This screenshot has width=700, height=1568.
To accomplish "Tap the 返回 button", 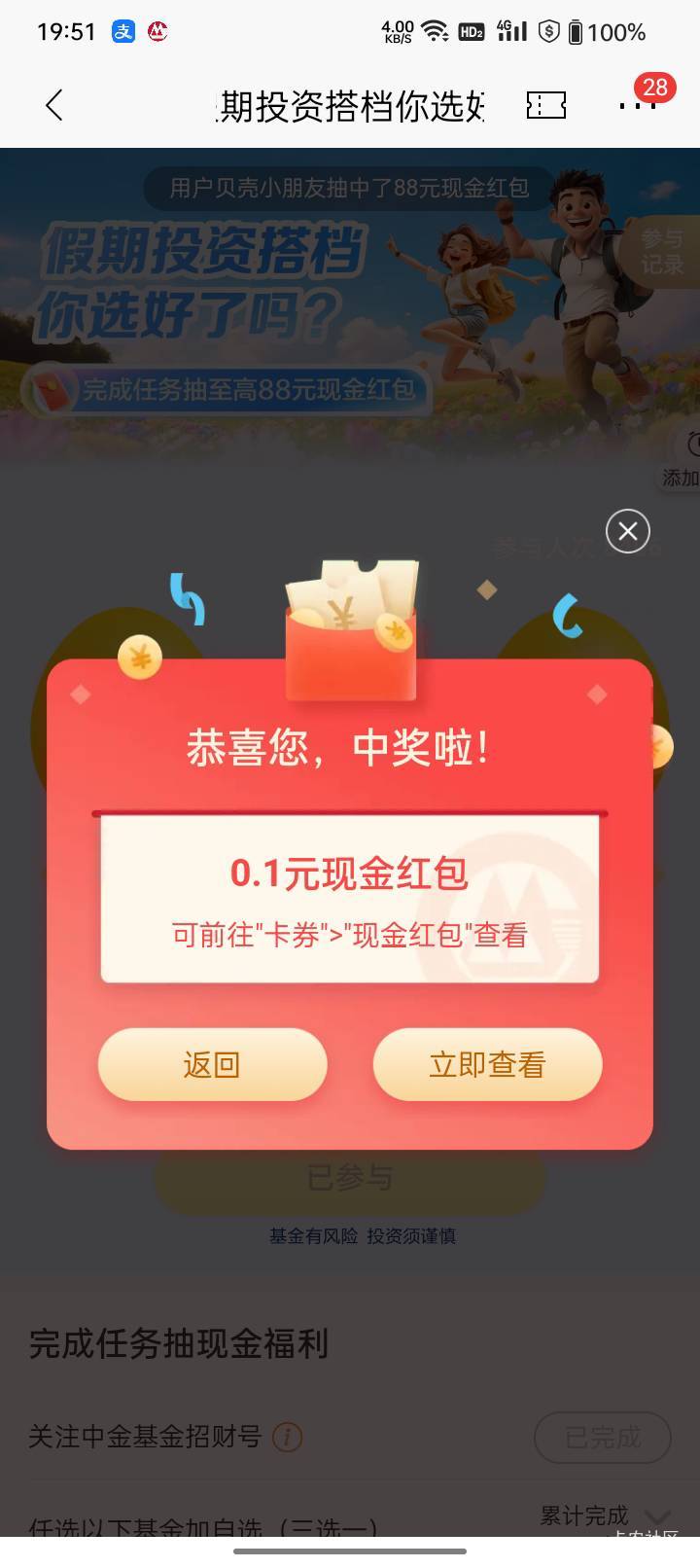I will click(x=212, y=1065).
